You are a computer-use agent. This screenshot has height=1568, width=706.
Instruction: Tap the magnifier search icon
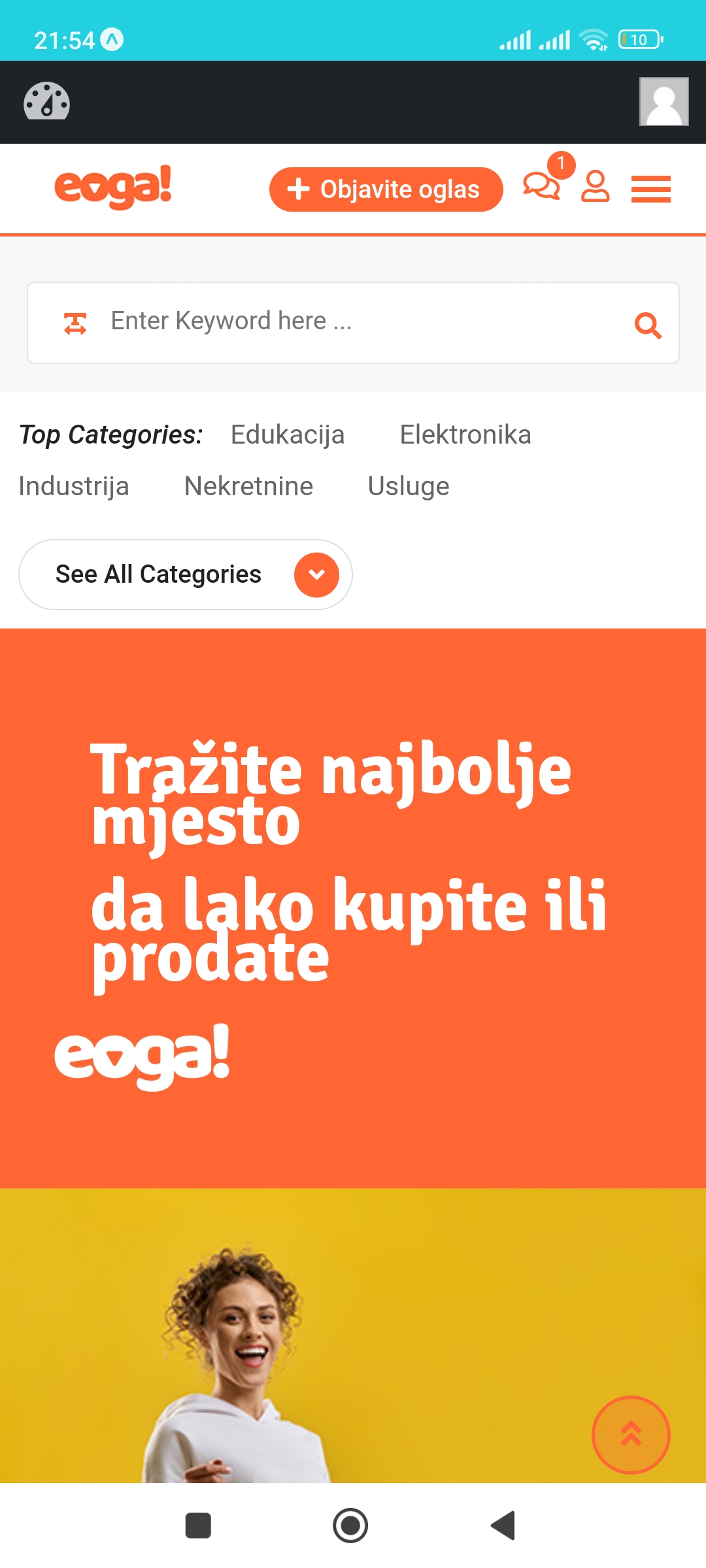[648, 325]
